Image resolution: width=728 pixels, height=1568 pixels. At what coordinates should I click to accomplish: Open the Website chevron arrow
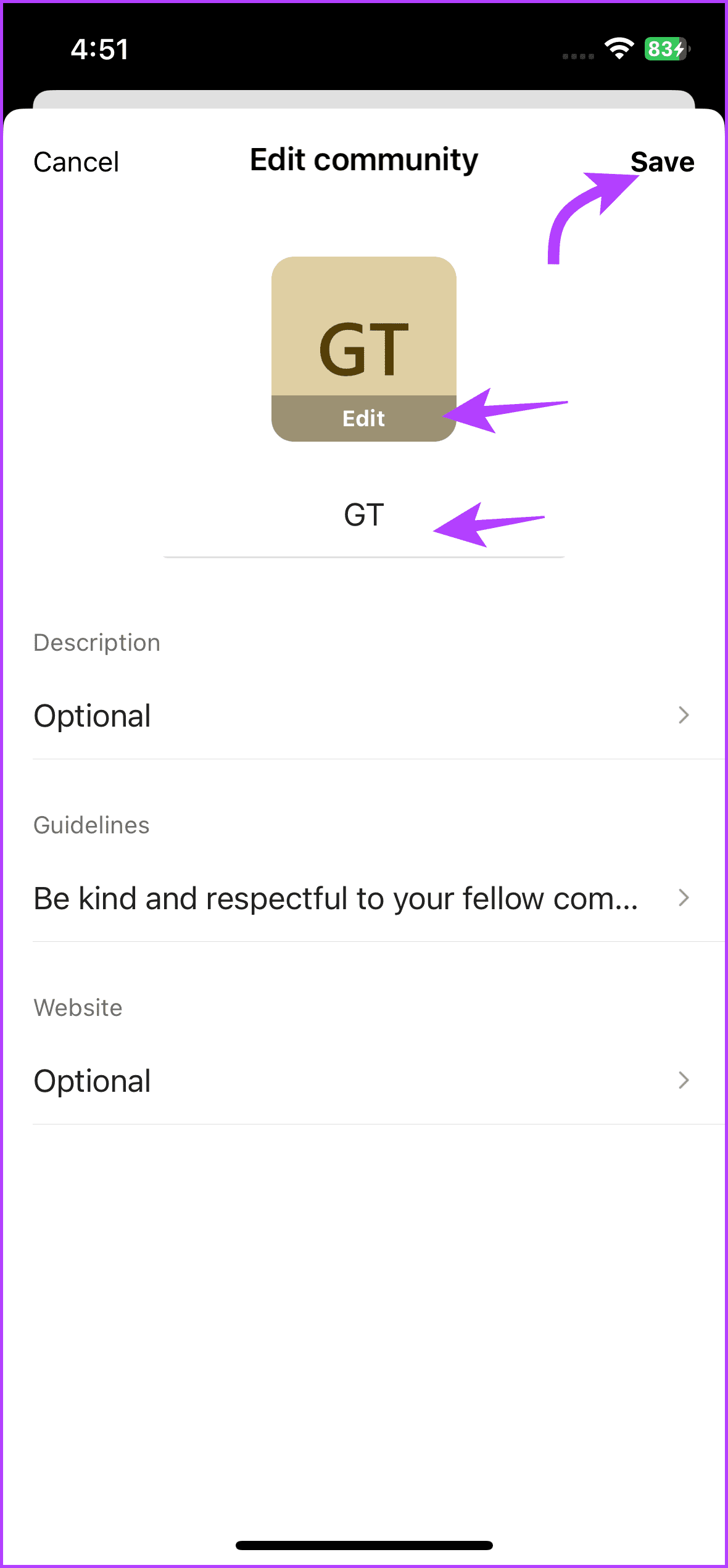pyautogui.click(x=682, y=1080)
